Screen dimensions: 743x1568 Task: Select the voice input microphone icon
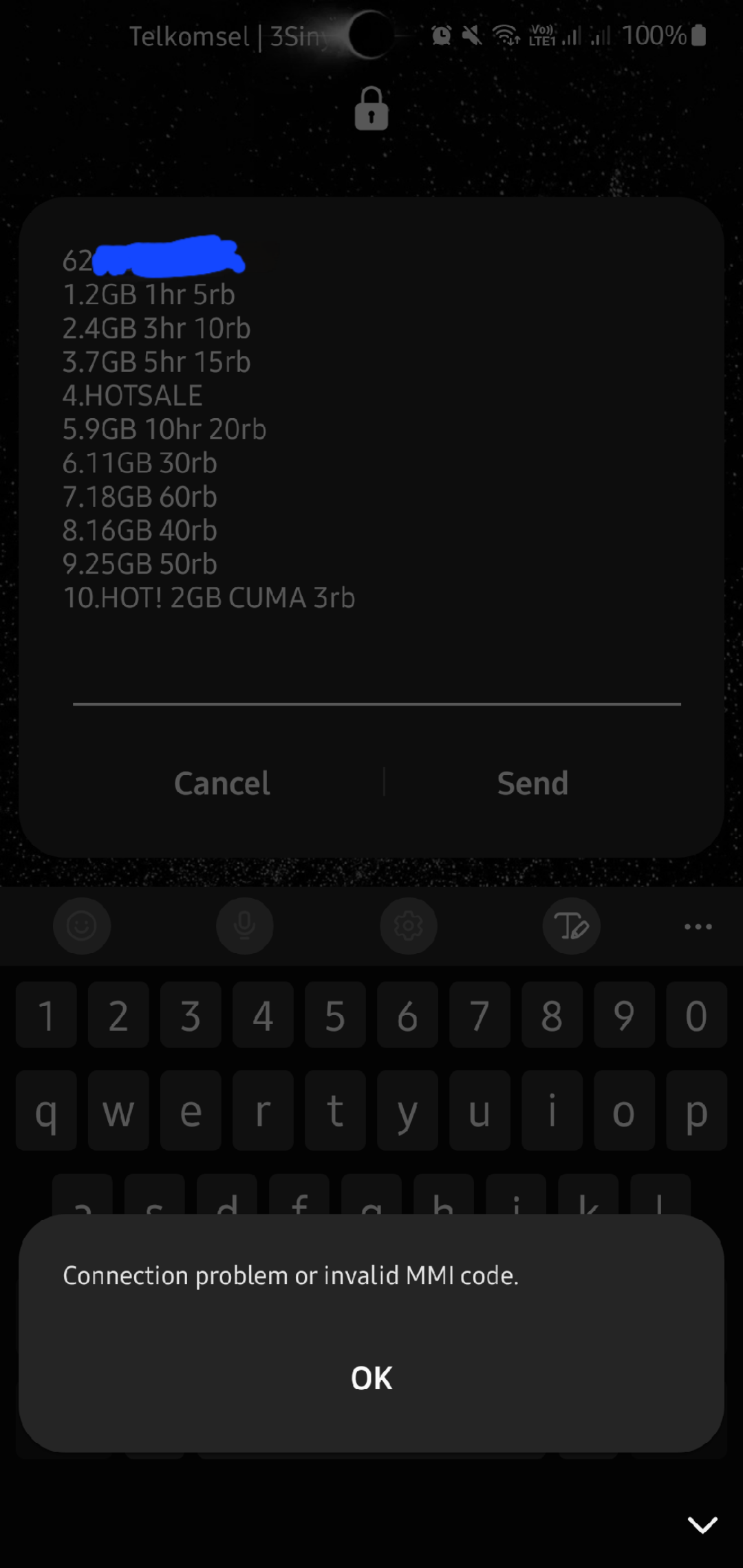click(245, 926)
